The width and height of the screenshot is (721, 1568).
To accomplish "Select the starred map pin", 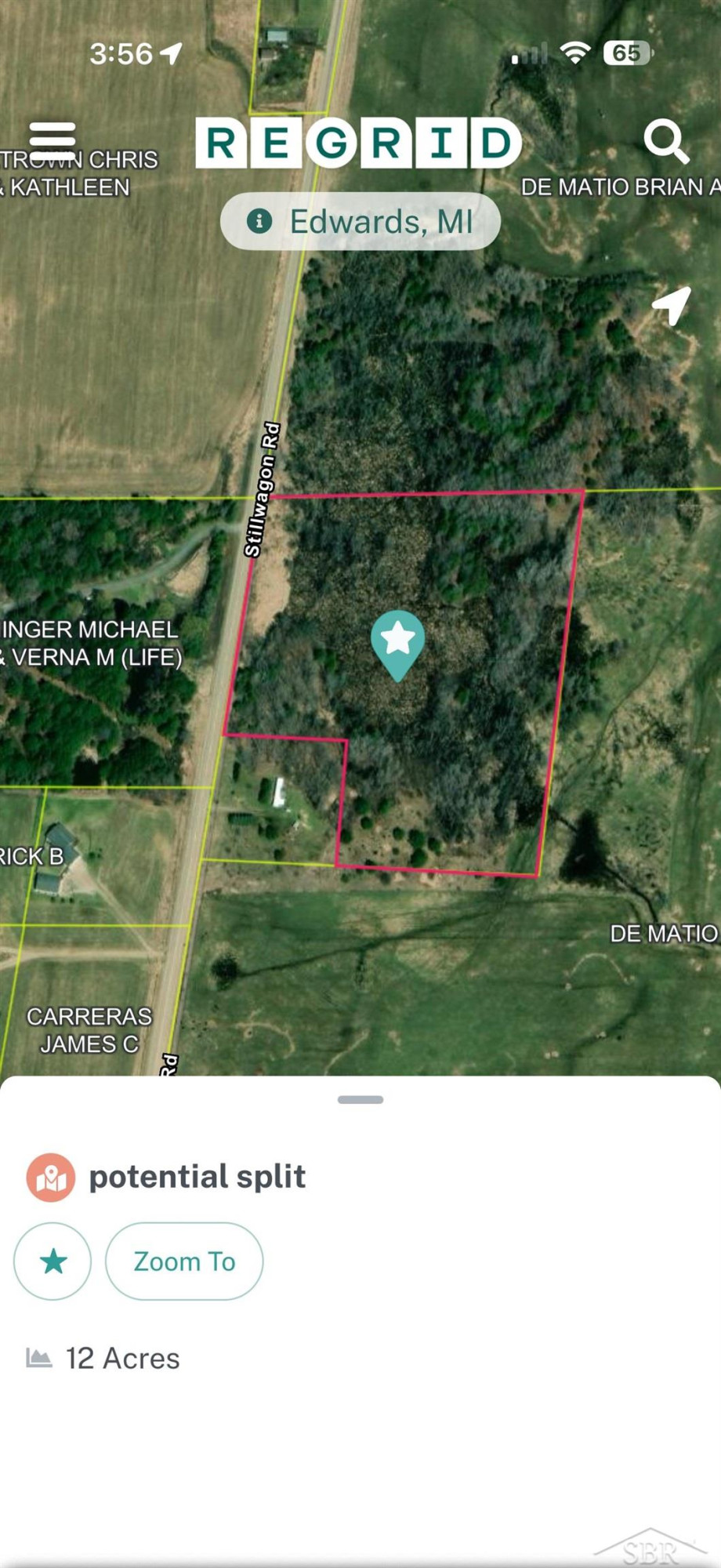I will click(x=398, y=644).
